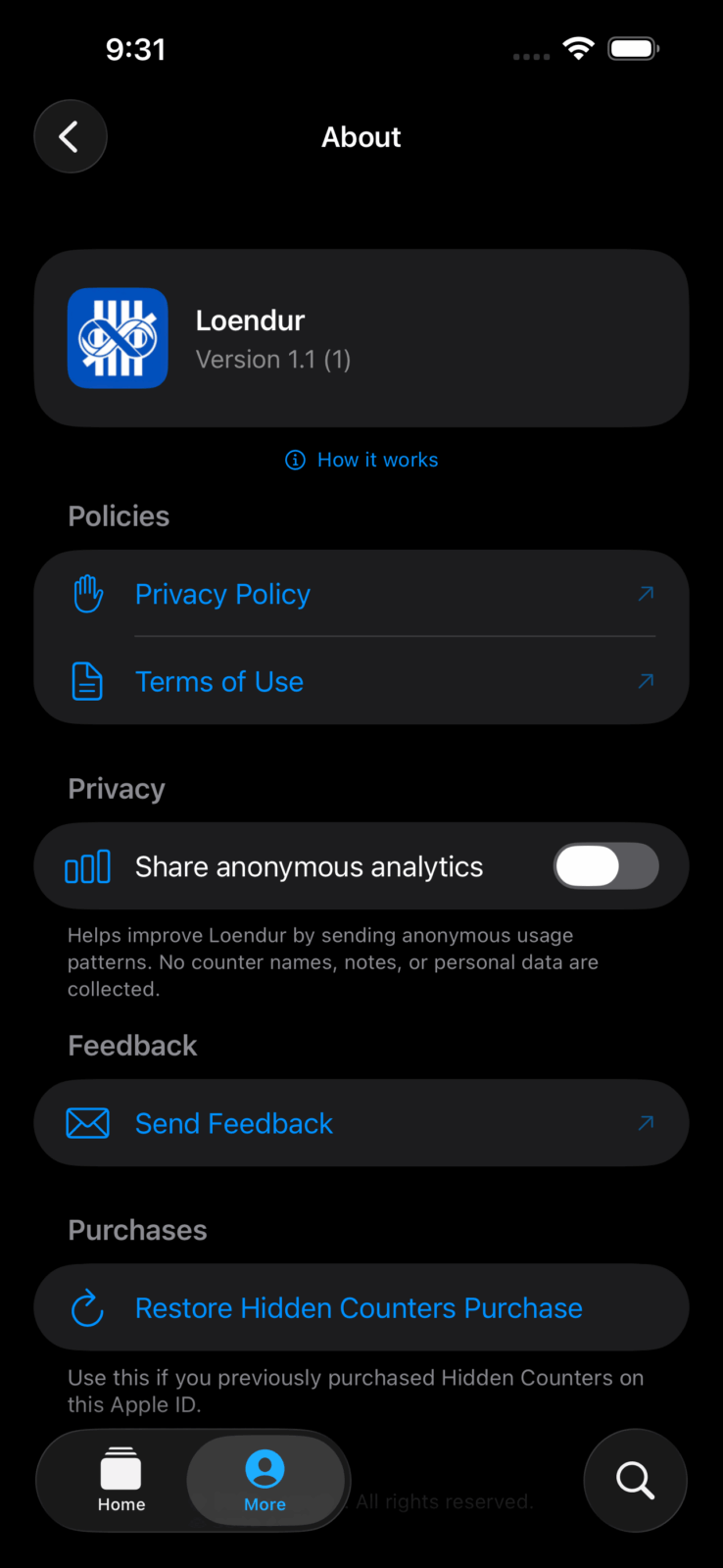Open the How it works link
723x1568 pixels.
[362, 460]
